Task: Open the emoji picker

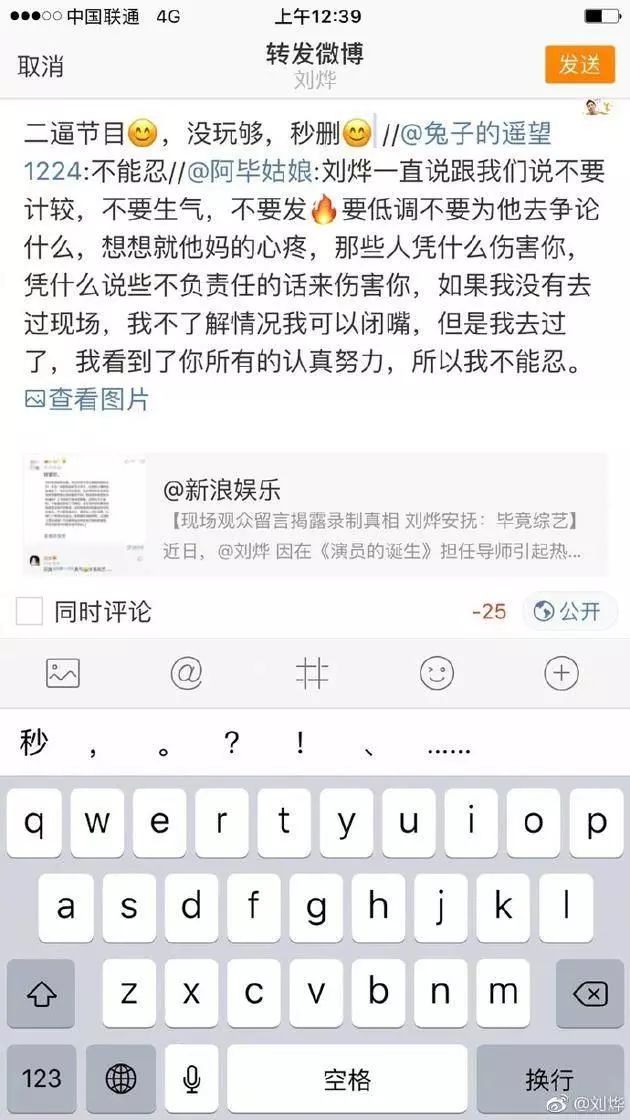Action: click(x=437, y=674)
